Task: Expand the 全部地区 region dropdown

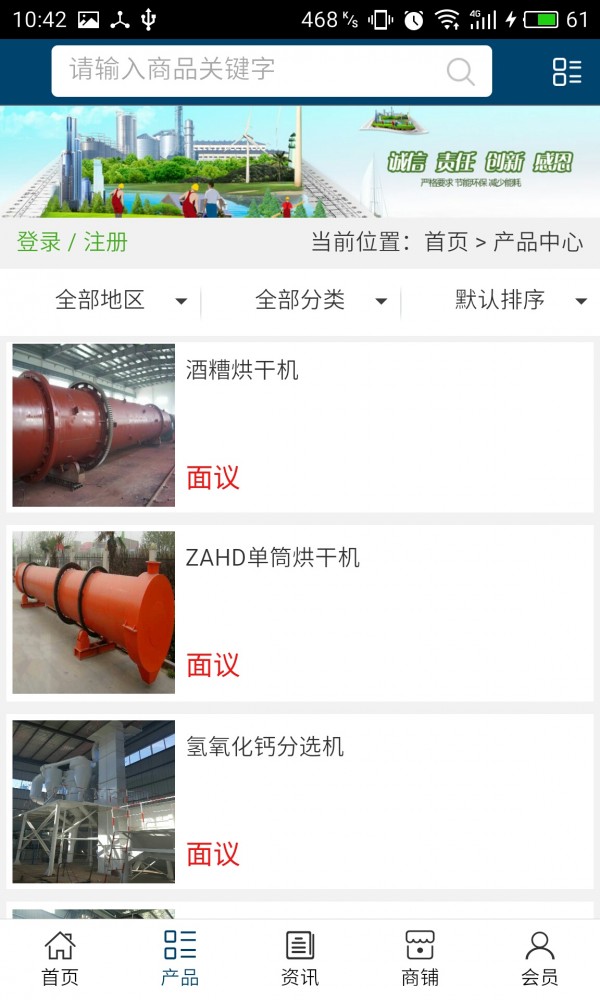Action: 120,300
